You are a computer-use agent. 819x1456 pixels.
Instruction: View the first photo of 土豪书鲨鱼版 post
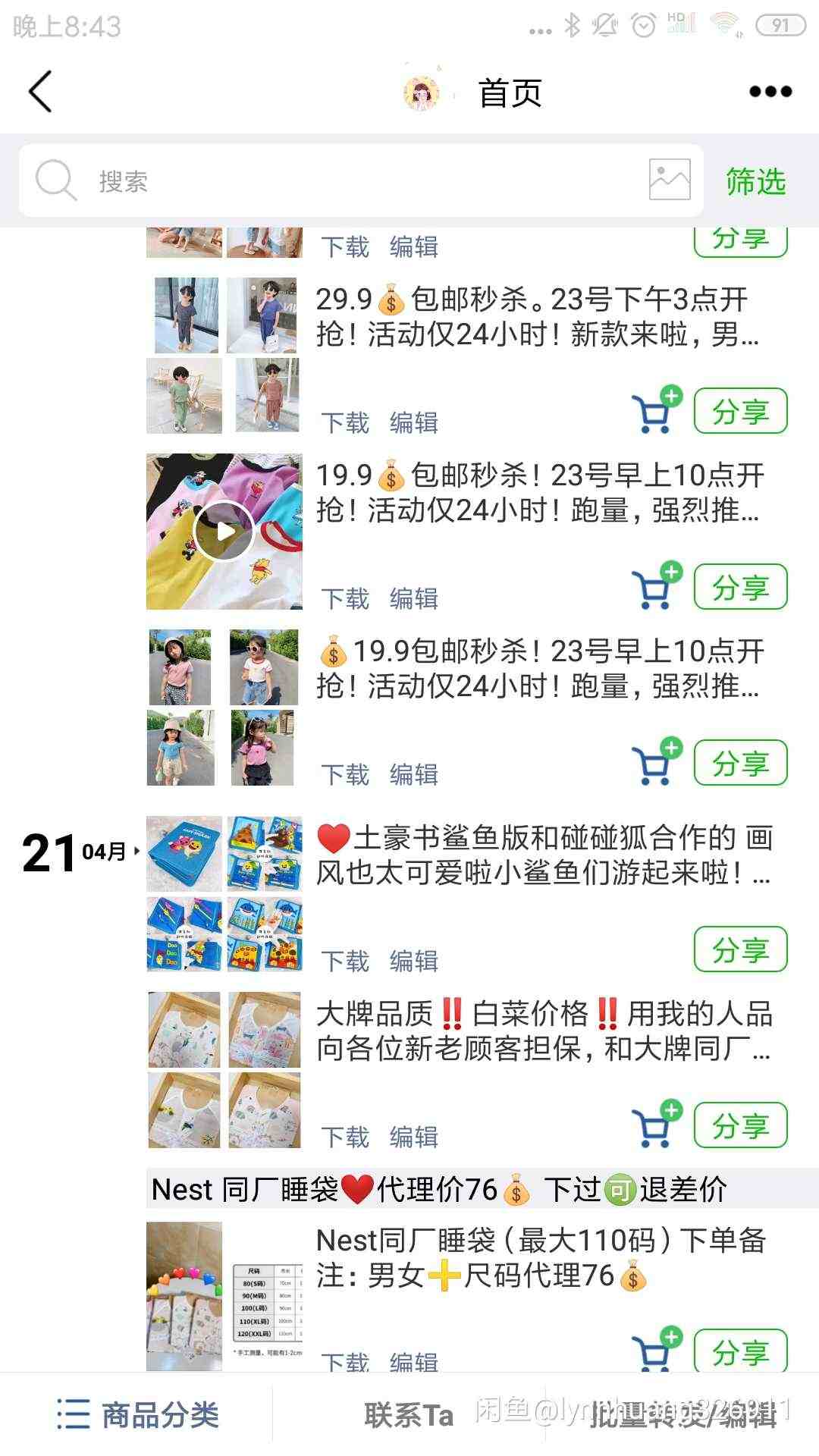pos(184,854)
